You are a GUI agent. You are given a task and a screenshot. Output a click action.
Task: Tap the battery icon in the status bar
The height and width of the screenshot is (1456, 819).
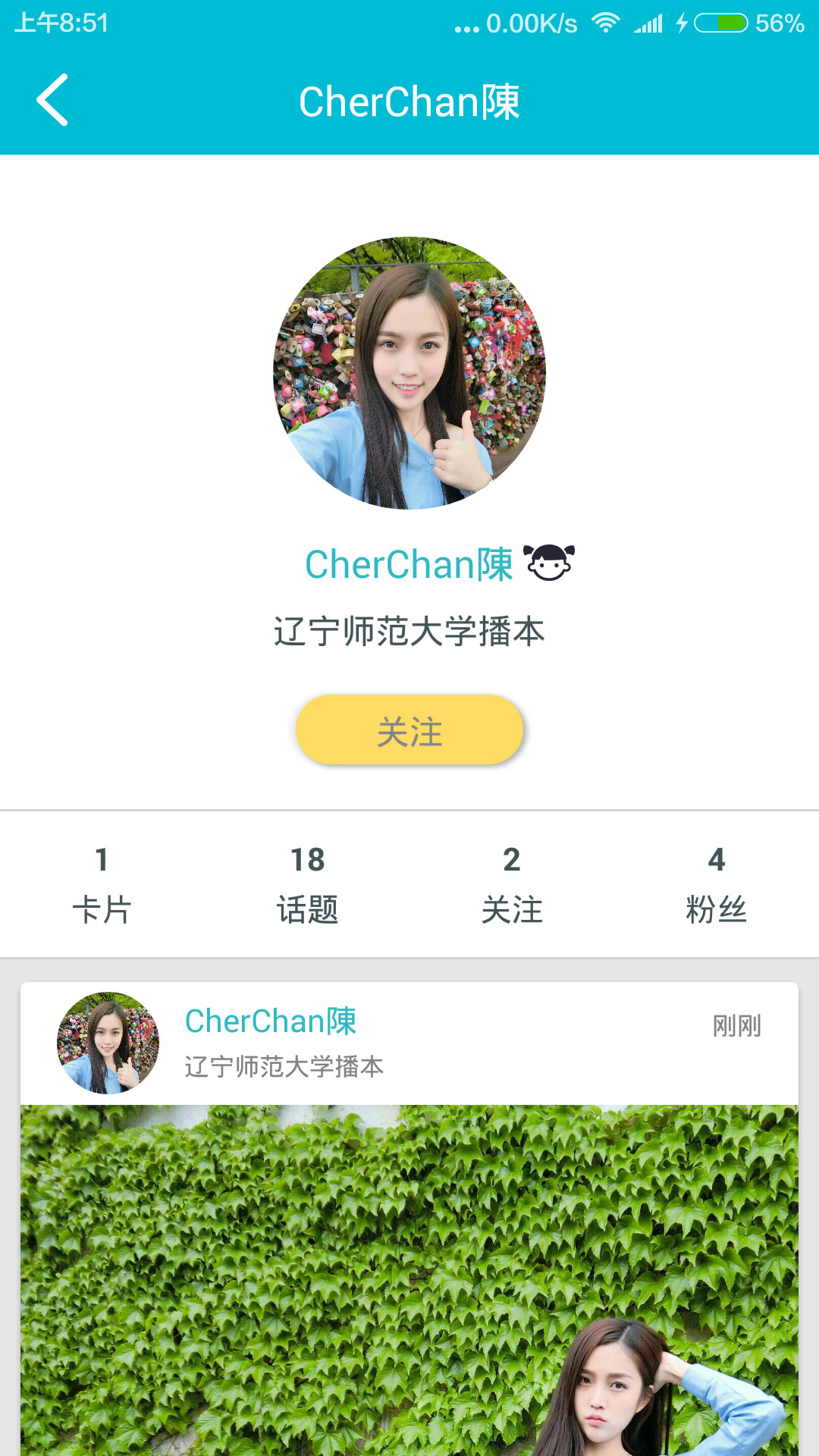[x=719, y=23]
